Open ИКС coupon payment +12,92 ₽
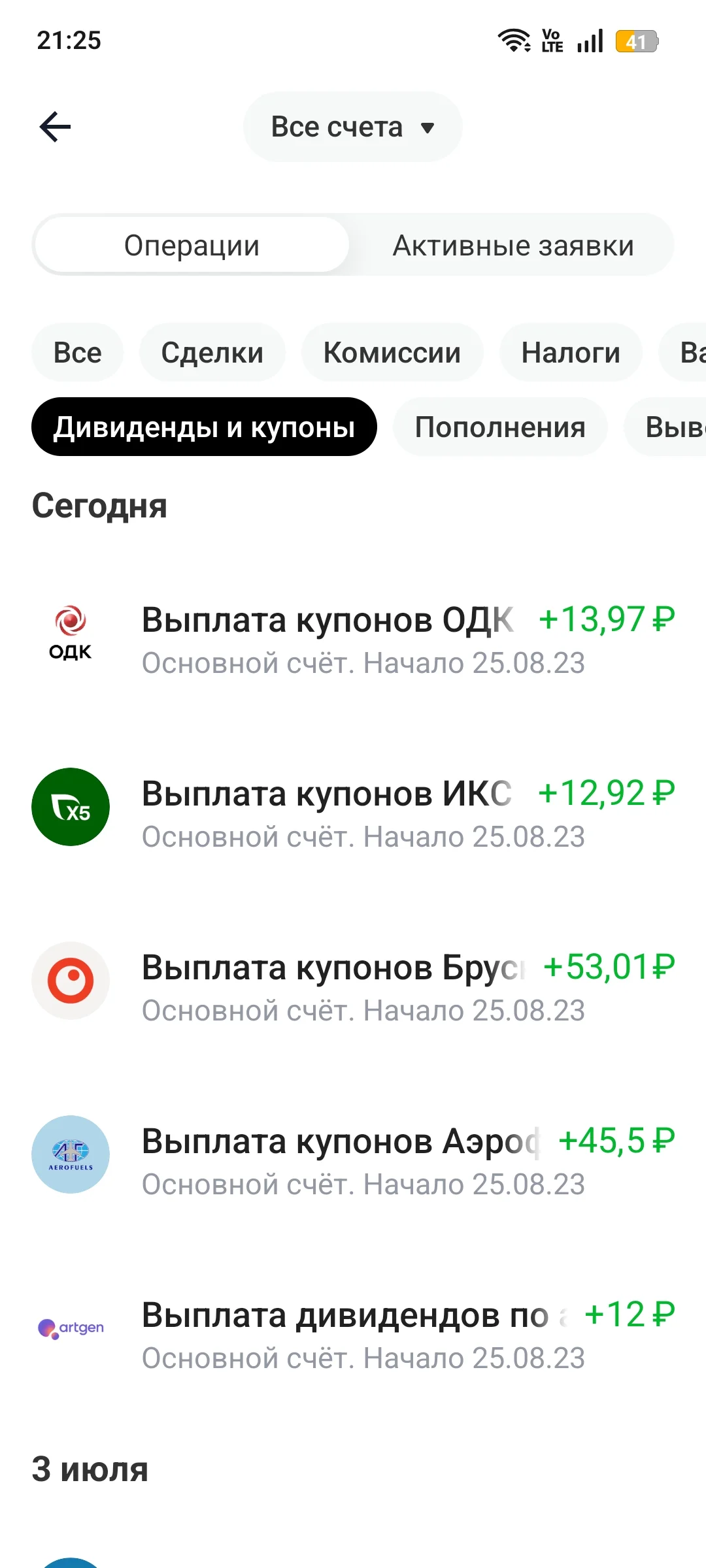The width and height of the screenshot is (706, 1568). click(x=353, y=814)
